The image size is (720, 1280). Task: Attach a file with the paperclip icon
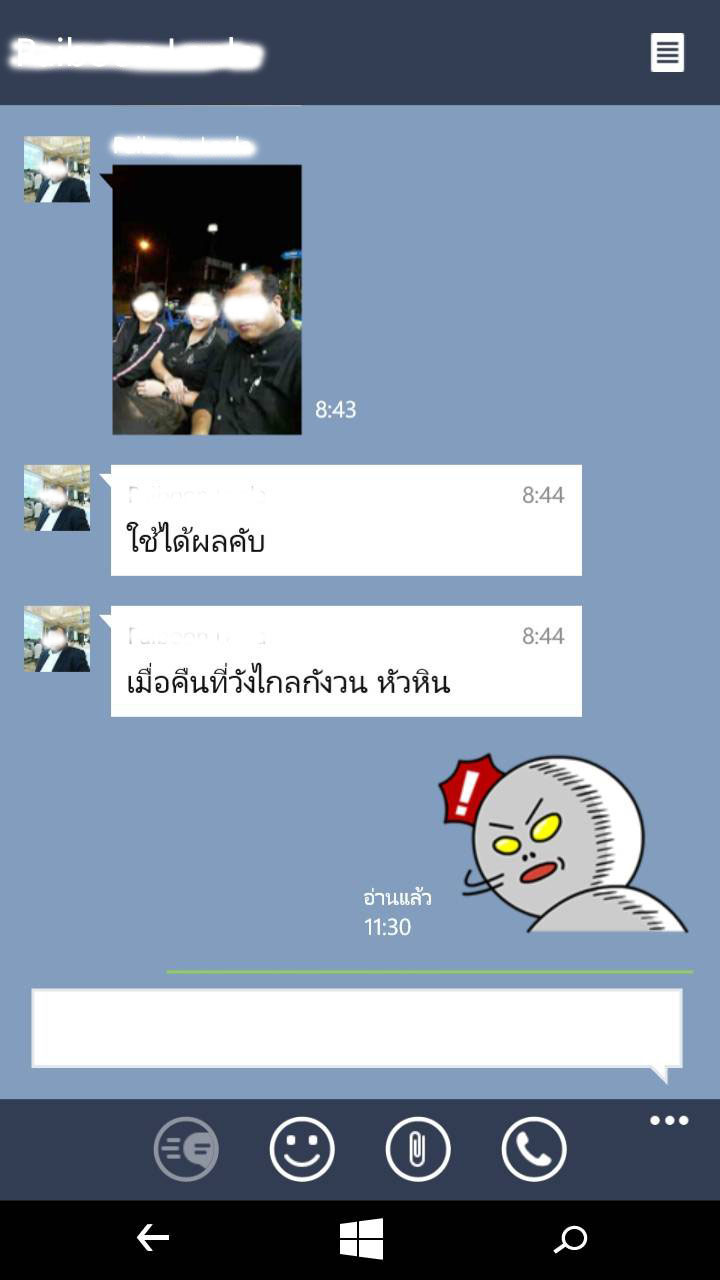(x=418, y=1150)
